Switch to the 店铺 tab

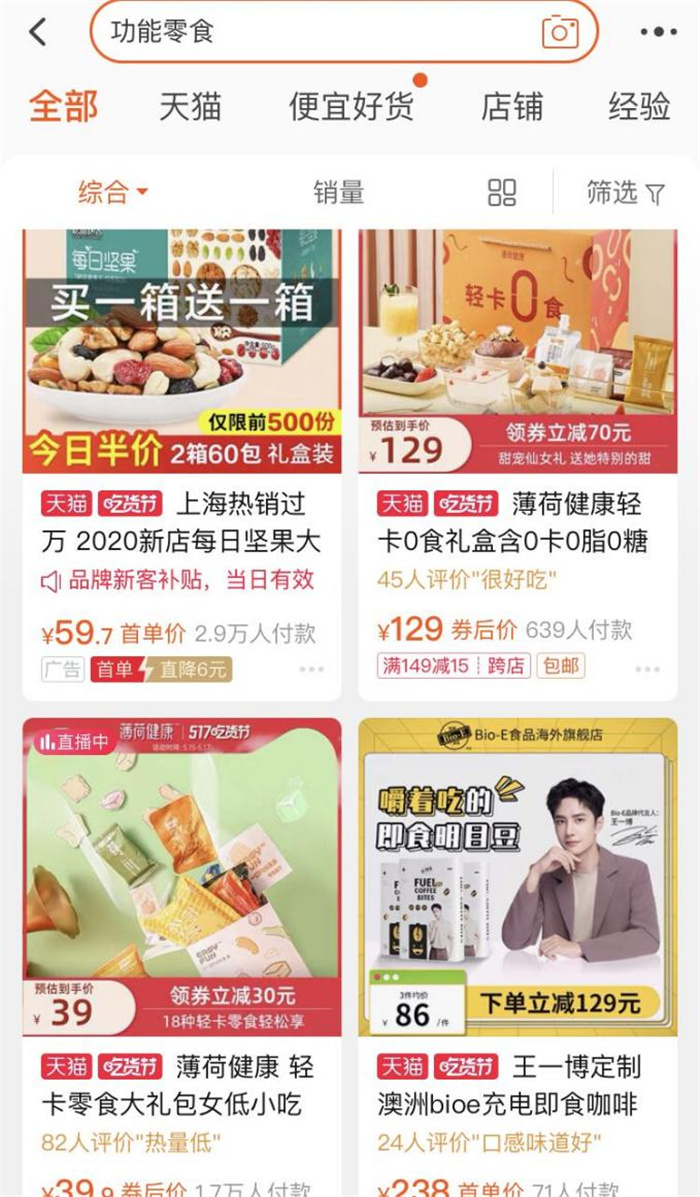512,106
